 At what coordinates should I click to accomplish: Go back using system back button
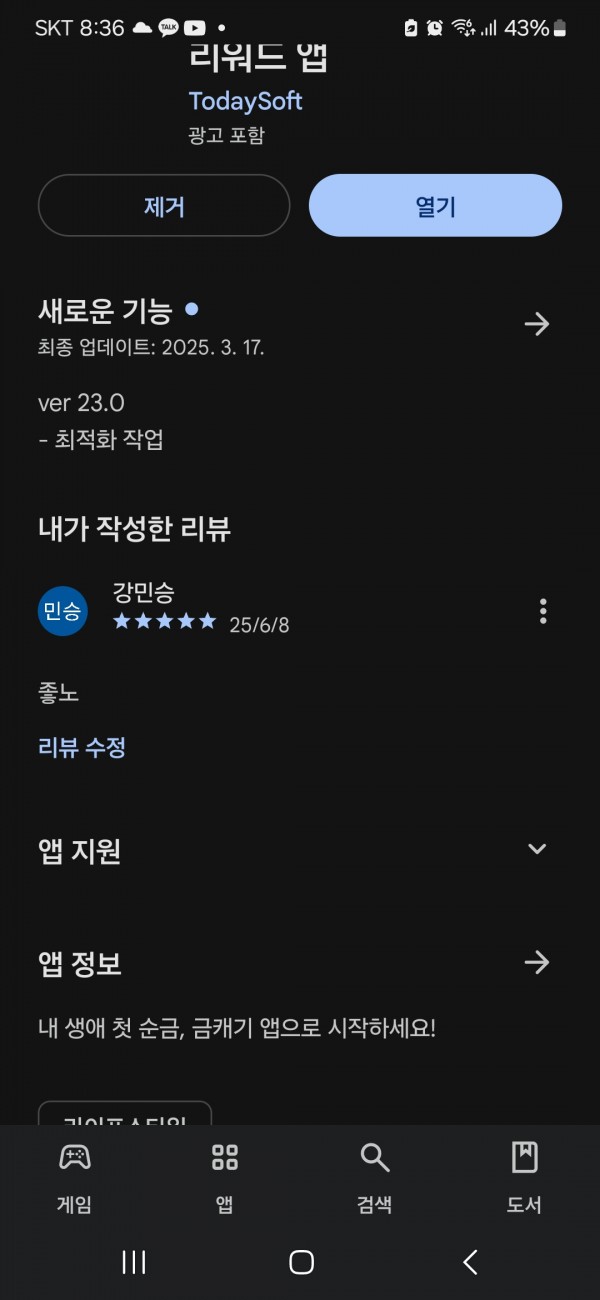coord(470,1263)
